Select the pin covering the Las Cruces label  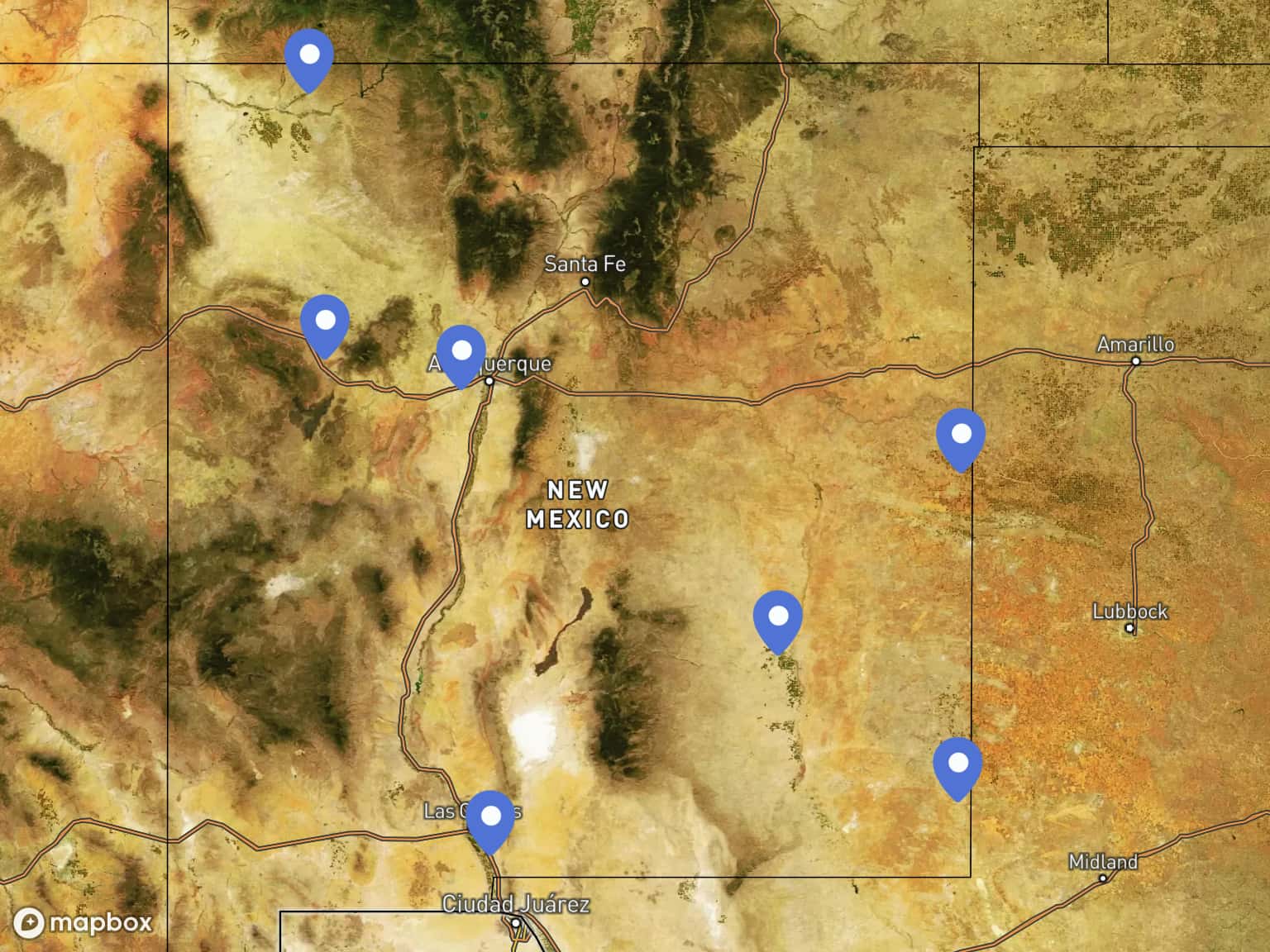pyautogui.click(x=490, y=818)
